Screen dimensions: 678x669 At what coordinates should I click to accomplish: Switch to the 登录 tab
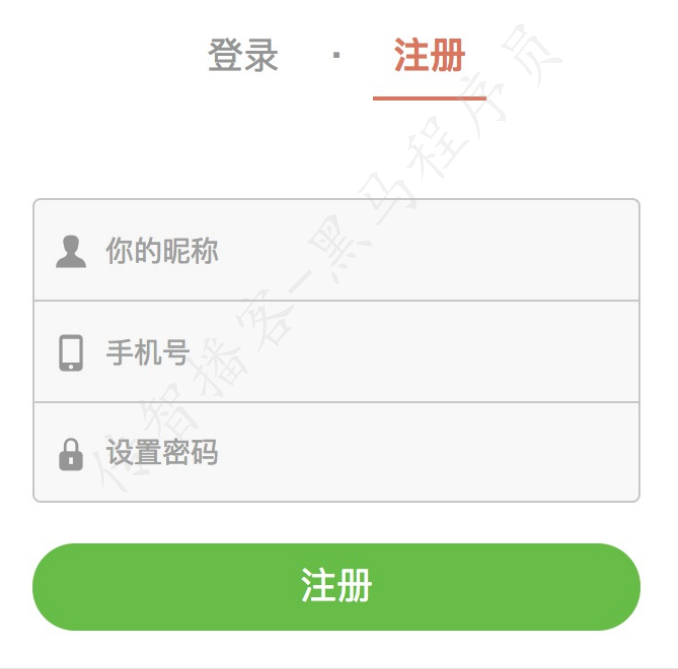click(x=243, y=56)
